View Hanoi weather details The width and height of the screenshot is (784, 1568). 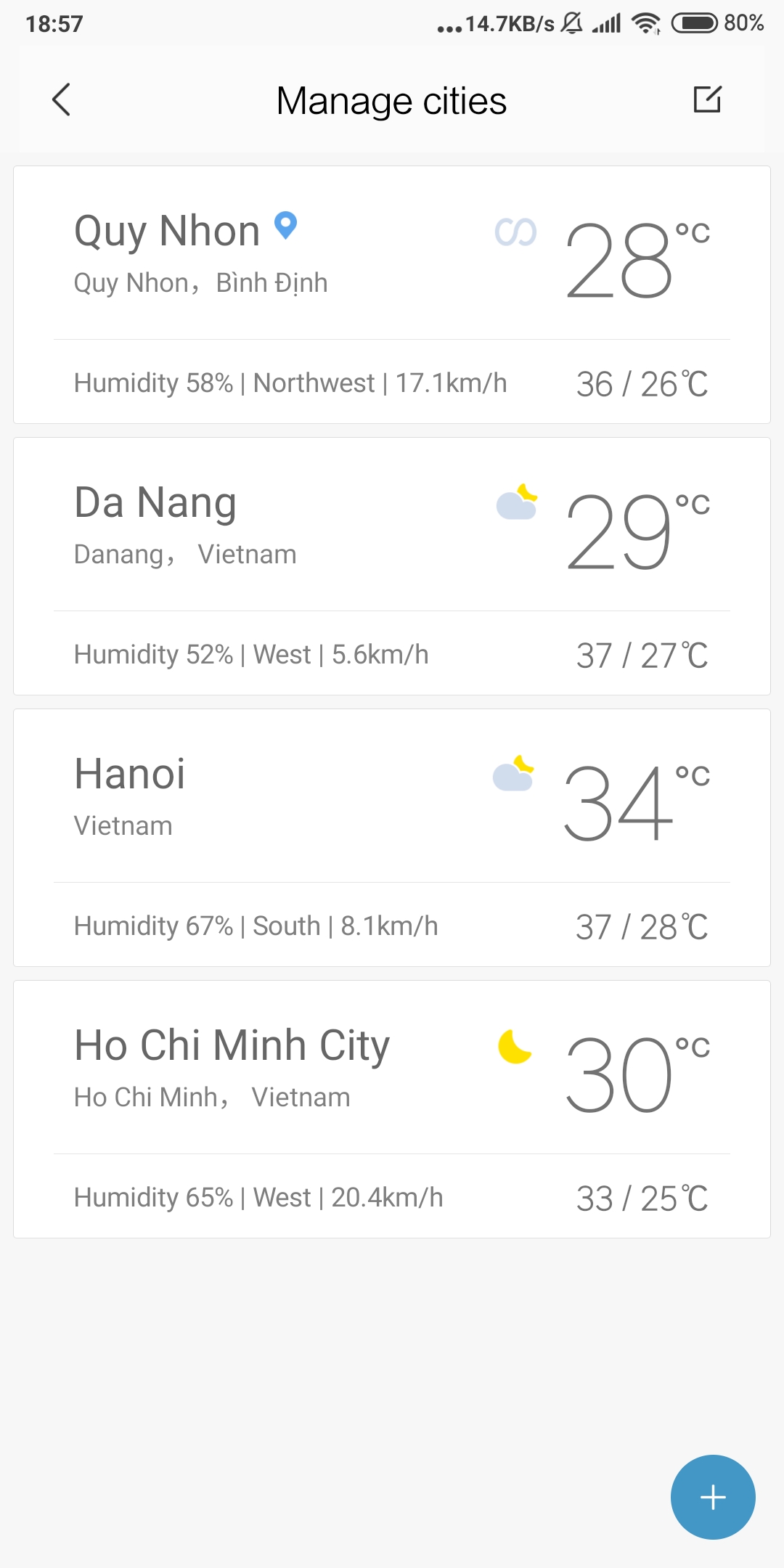coord(392,838)
